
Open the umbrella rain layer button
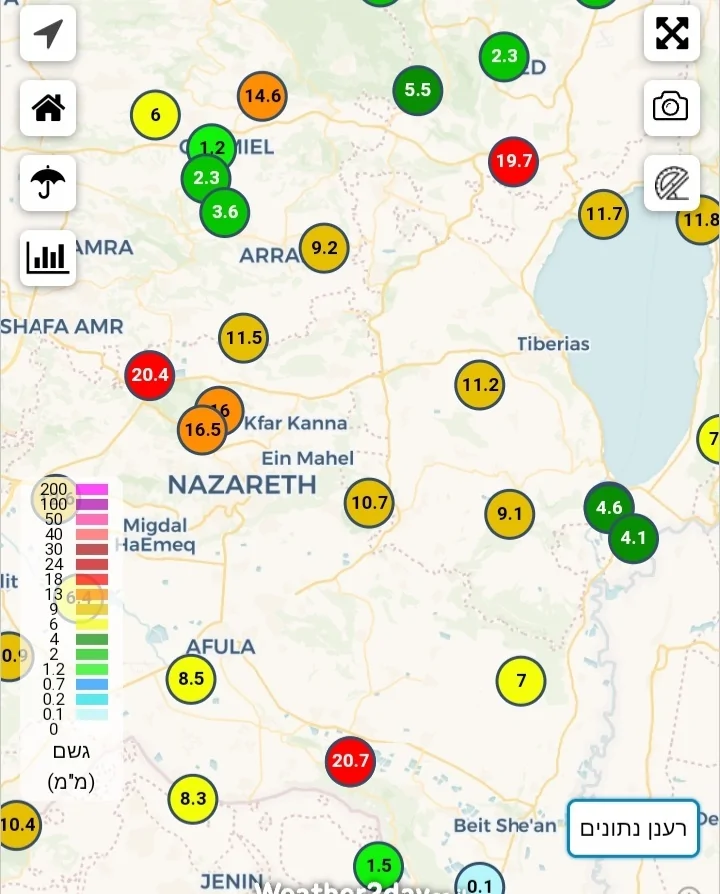tap(48, 183)
